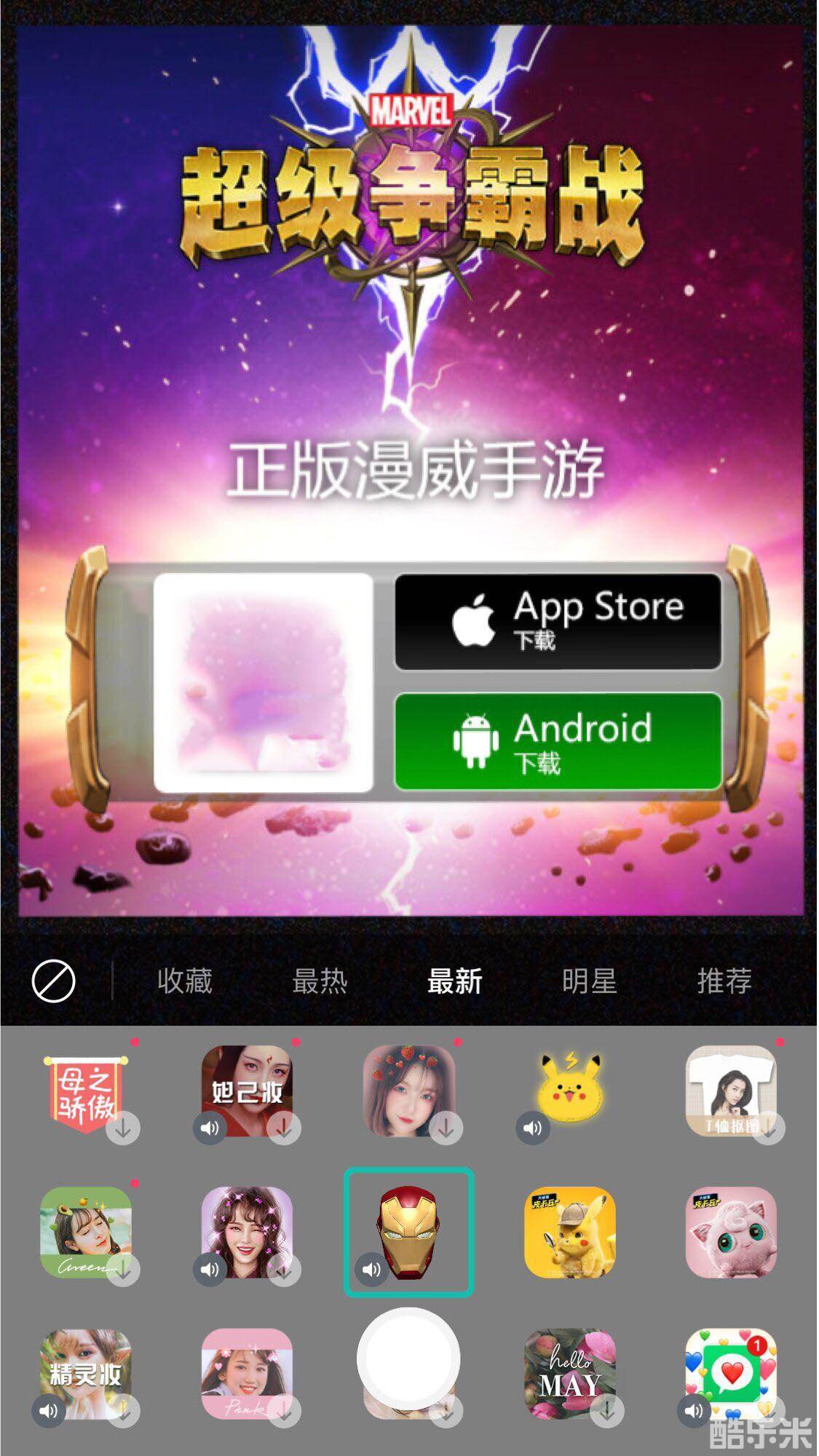Open the 明星 sticker tab
Viewport: 819px width, 1456px height.
(x=589, y=981)
